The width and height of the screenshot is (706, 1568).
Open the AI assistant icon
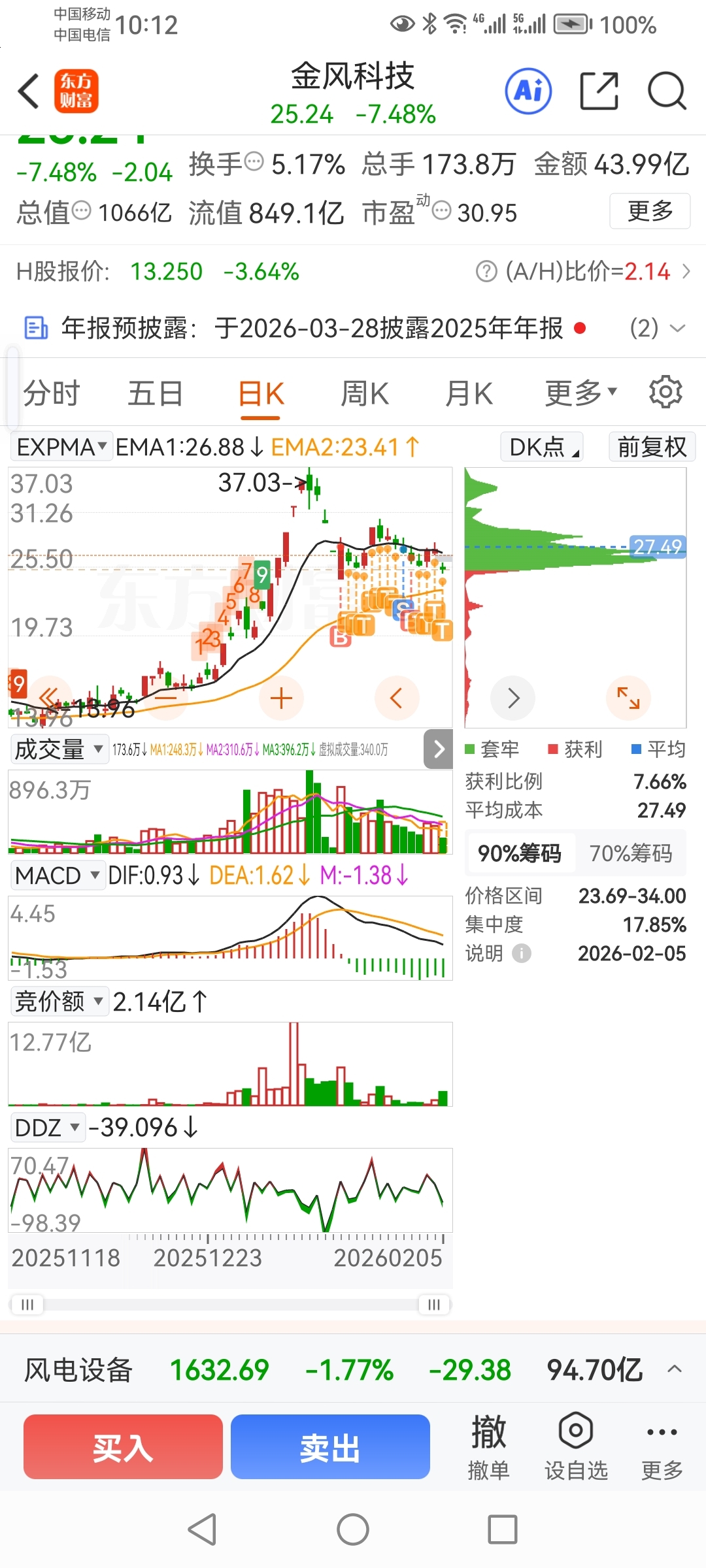click(x=528, y=91)
